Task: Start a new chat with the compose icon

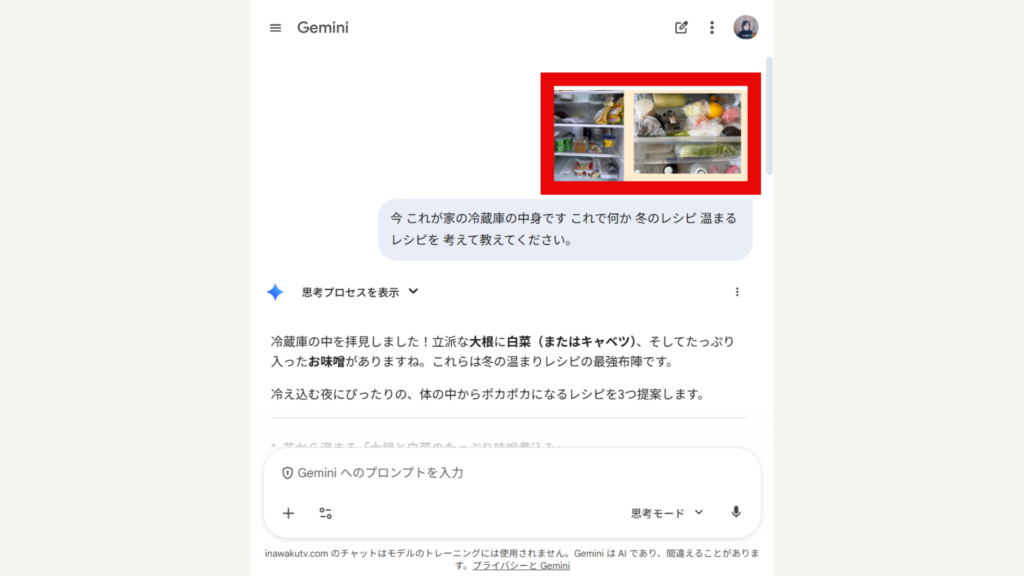Action: [x=681, y=28]
